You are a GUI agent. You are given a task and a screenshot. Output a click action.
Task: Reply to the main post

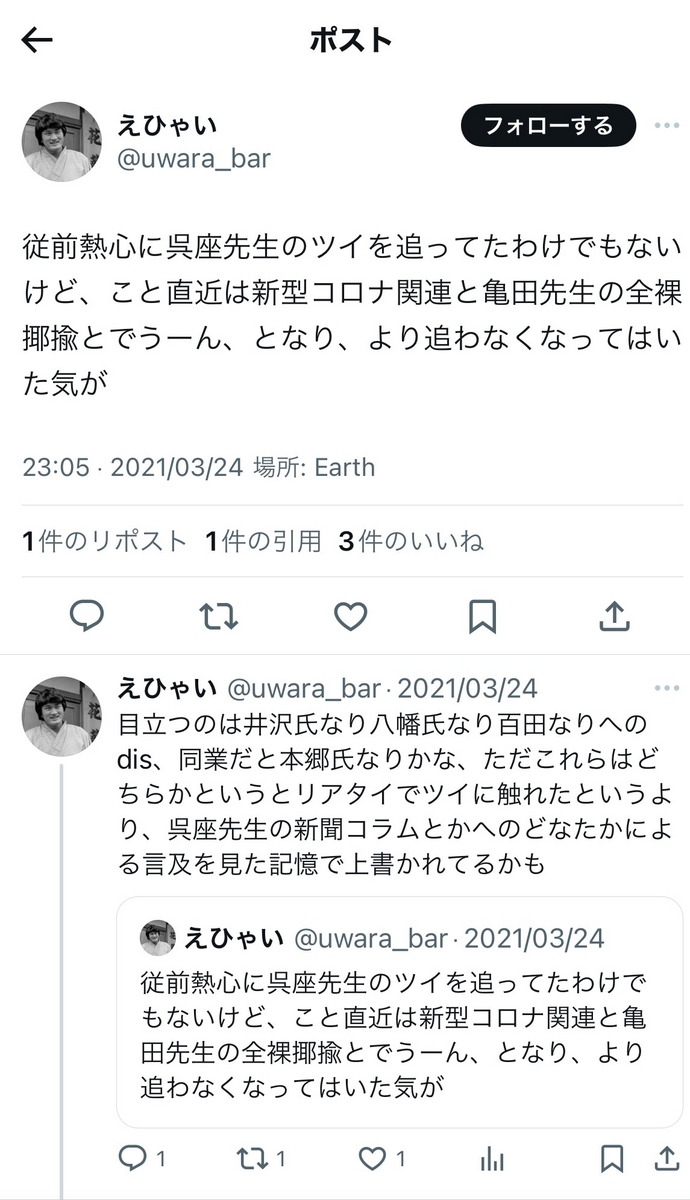click(x=87, y=617)
